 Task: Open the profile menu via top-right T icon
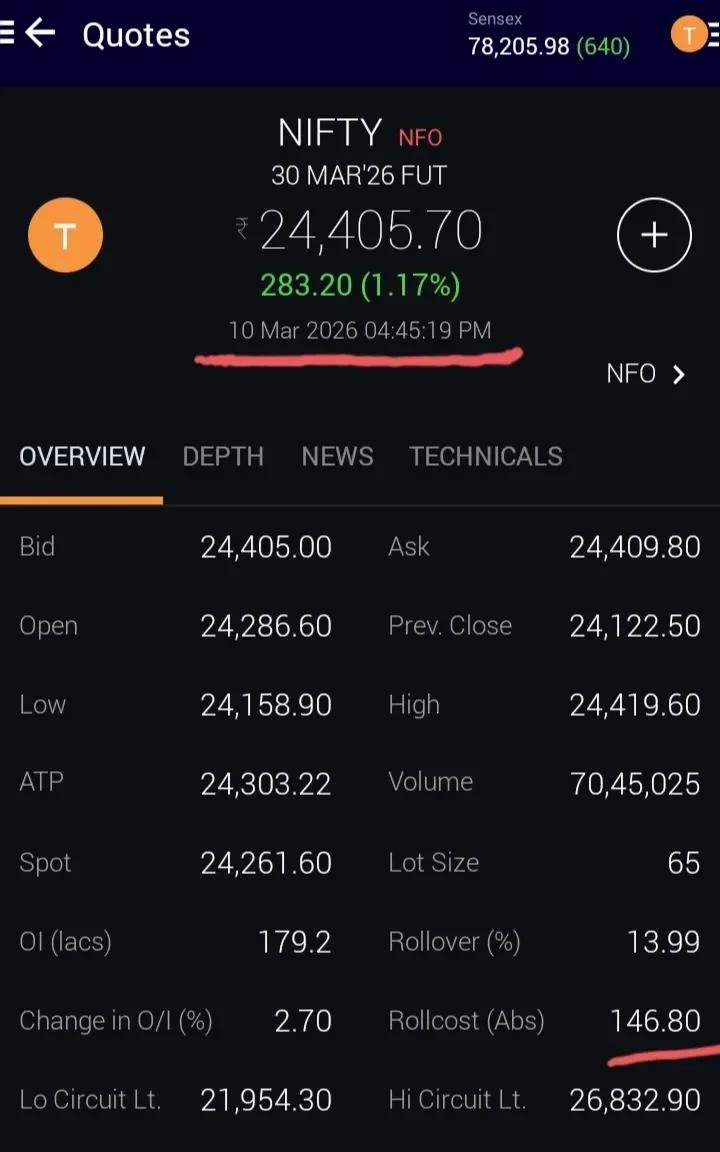(x=688, y=33)
